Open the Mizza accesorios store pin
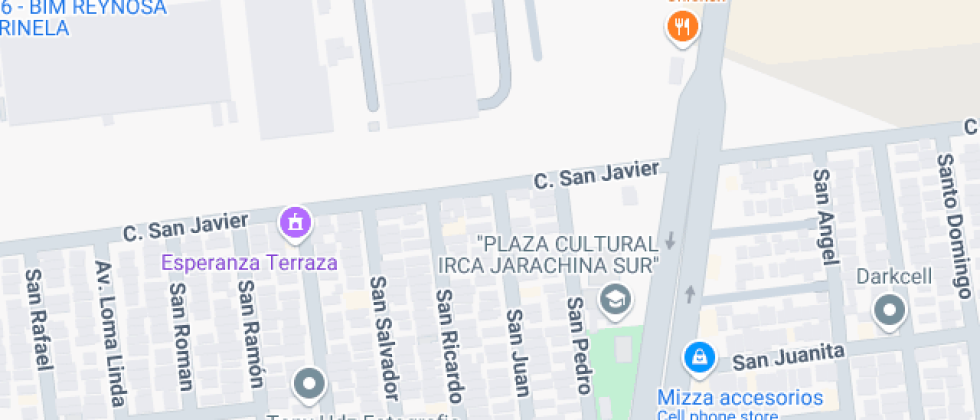 pos(698,356)
